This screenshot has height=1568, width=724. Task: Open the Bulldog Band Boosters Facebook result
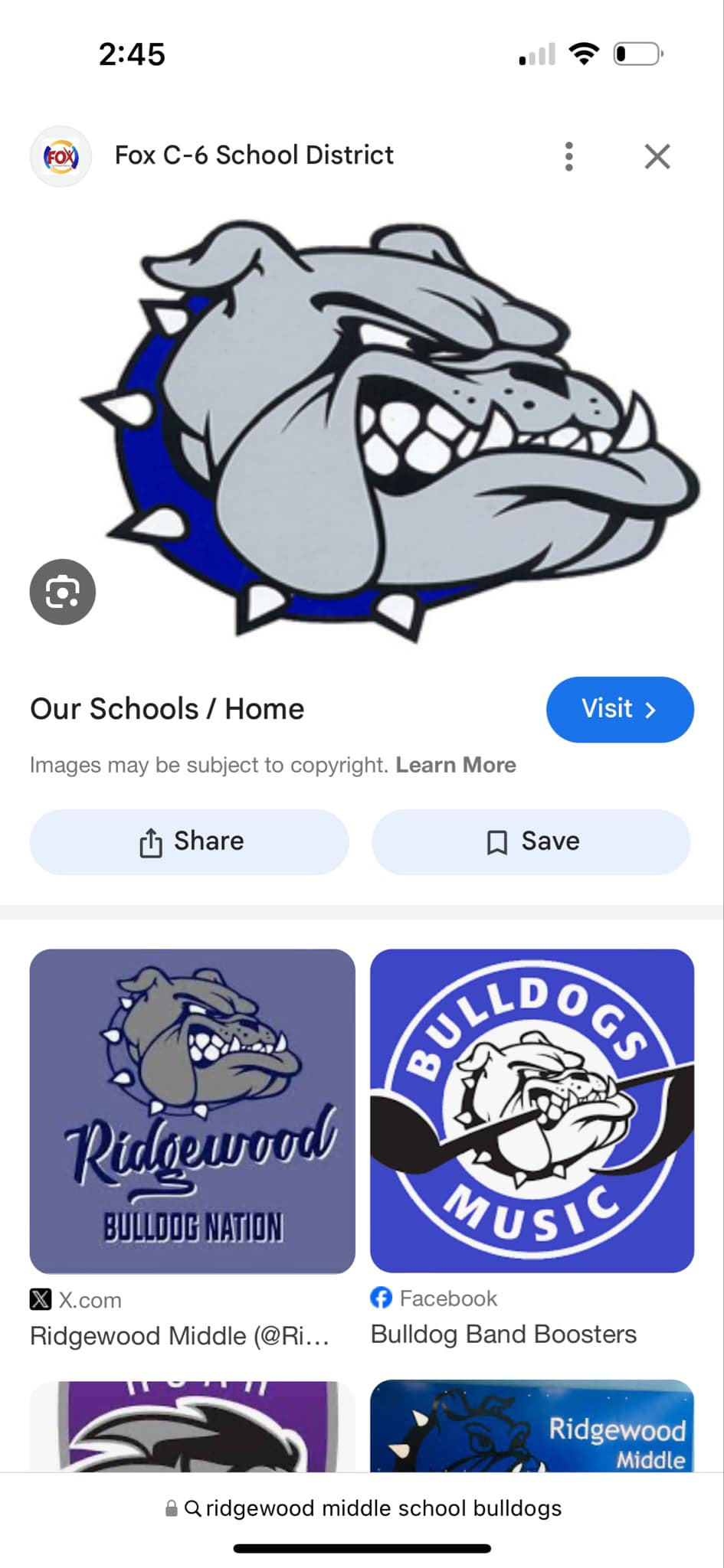532,1111
